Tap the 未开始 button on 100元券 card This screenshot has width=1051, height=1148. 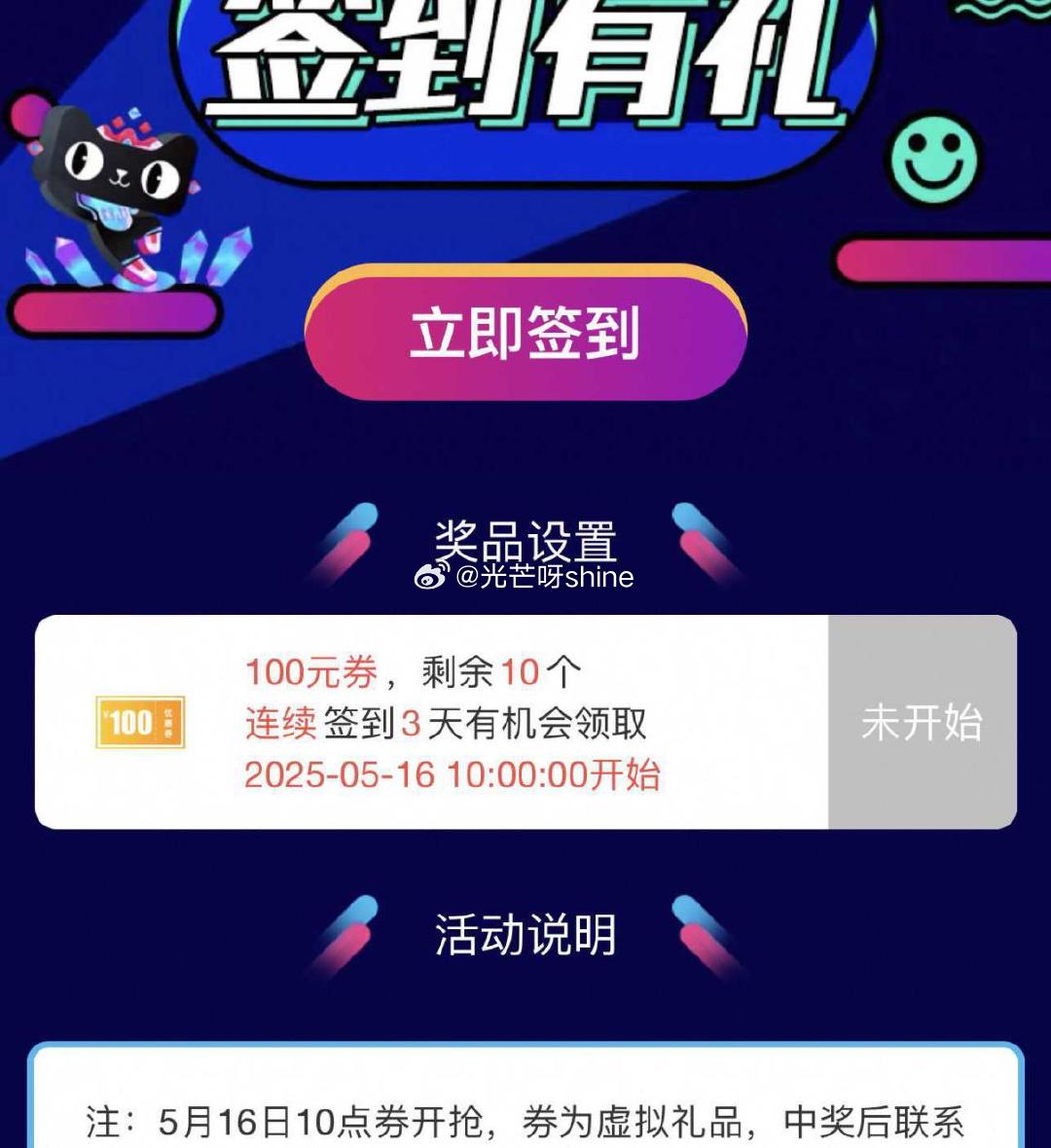tap(922, 722)
